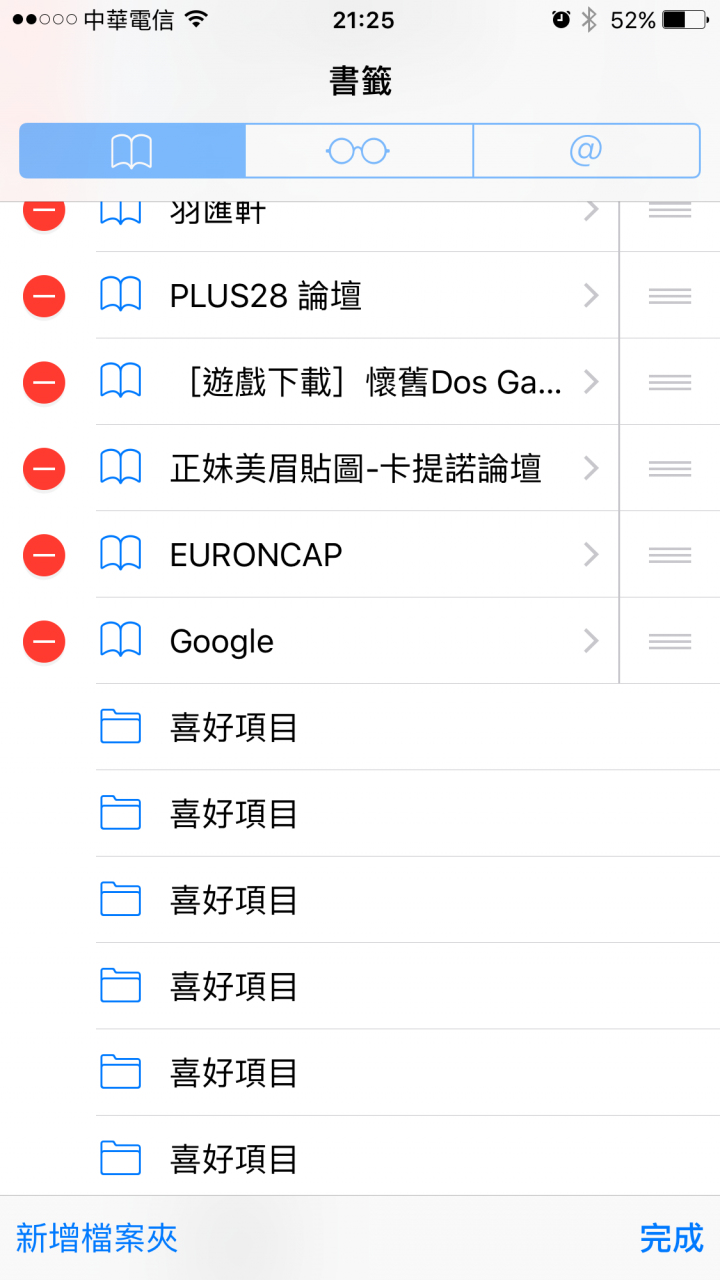
Task: Edit the PLUS28 論壇 bookmark row
Action: [357, 296]
